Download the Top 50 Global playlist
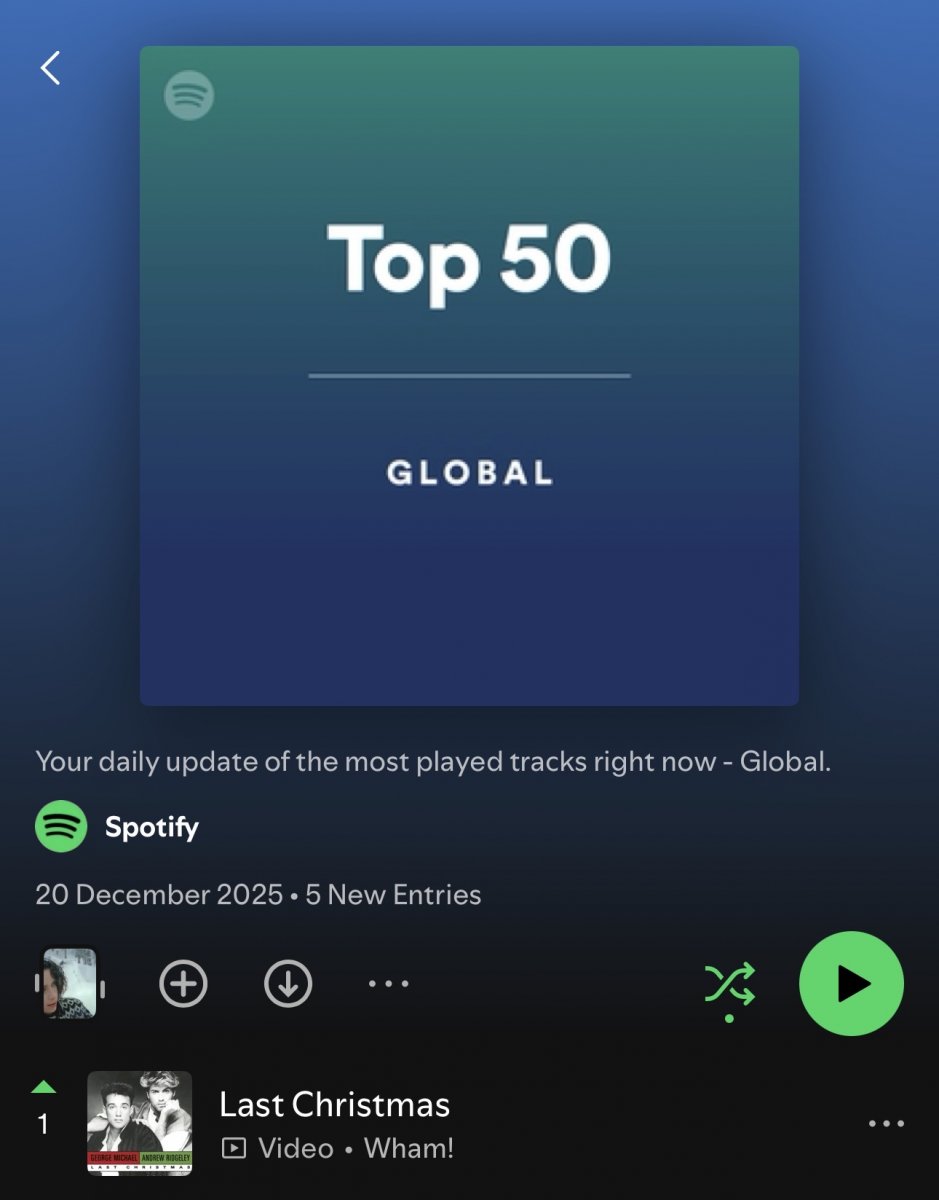 pyautogui.click(x=288, y=984)
